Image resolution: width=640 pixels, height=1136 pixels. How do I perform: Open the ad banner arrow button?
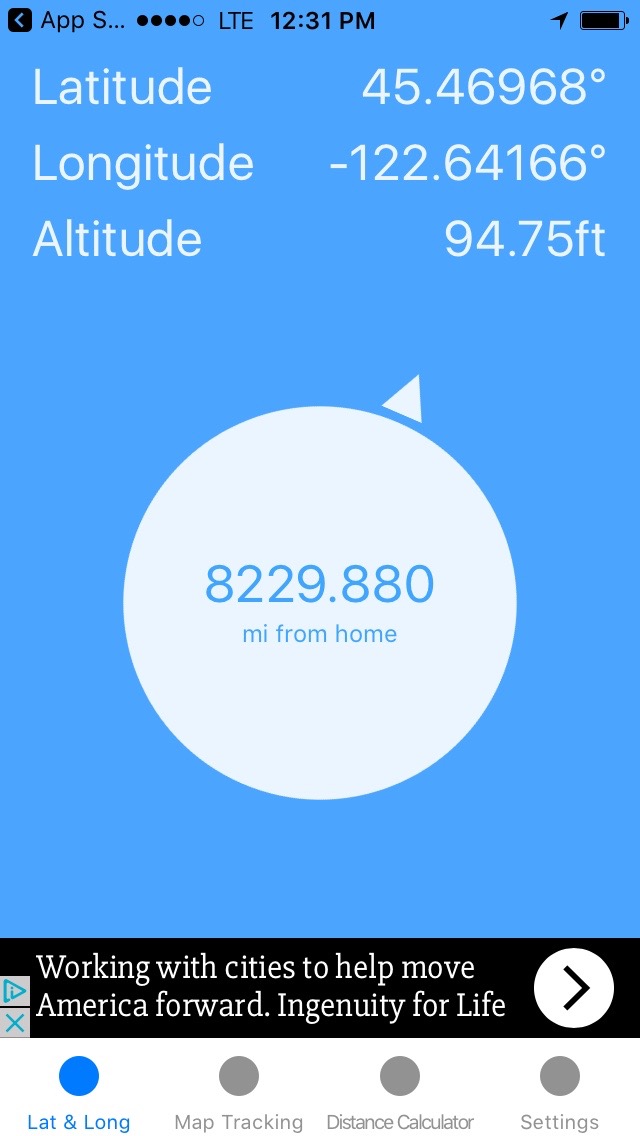pyautogui.click(x=574, y=988)
